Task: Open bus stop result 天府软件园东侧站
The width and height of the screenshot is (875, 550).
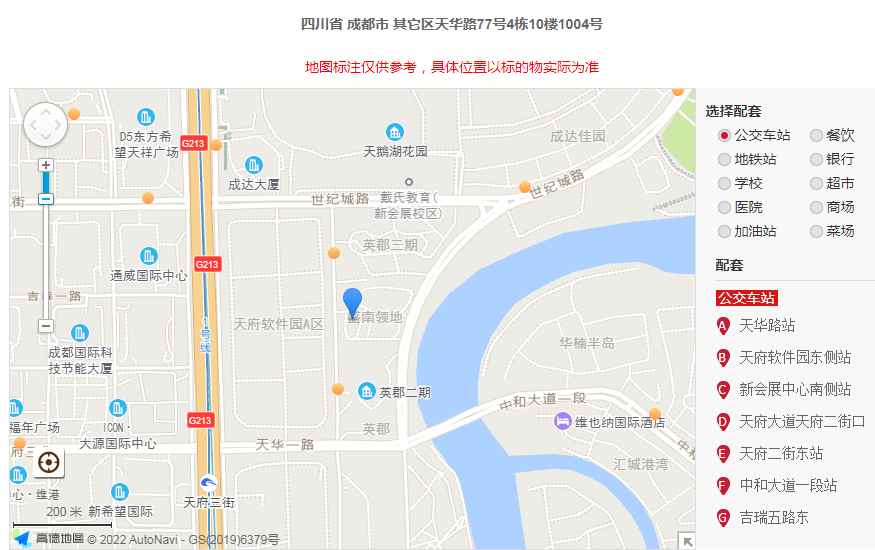Action: pyautogui.click(x=794, y=357)
